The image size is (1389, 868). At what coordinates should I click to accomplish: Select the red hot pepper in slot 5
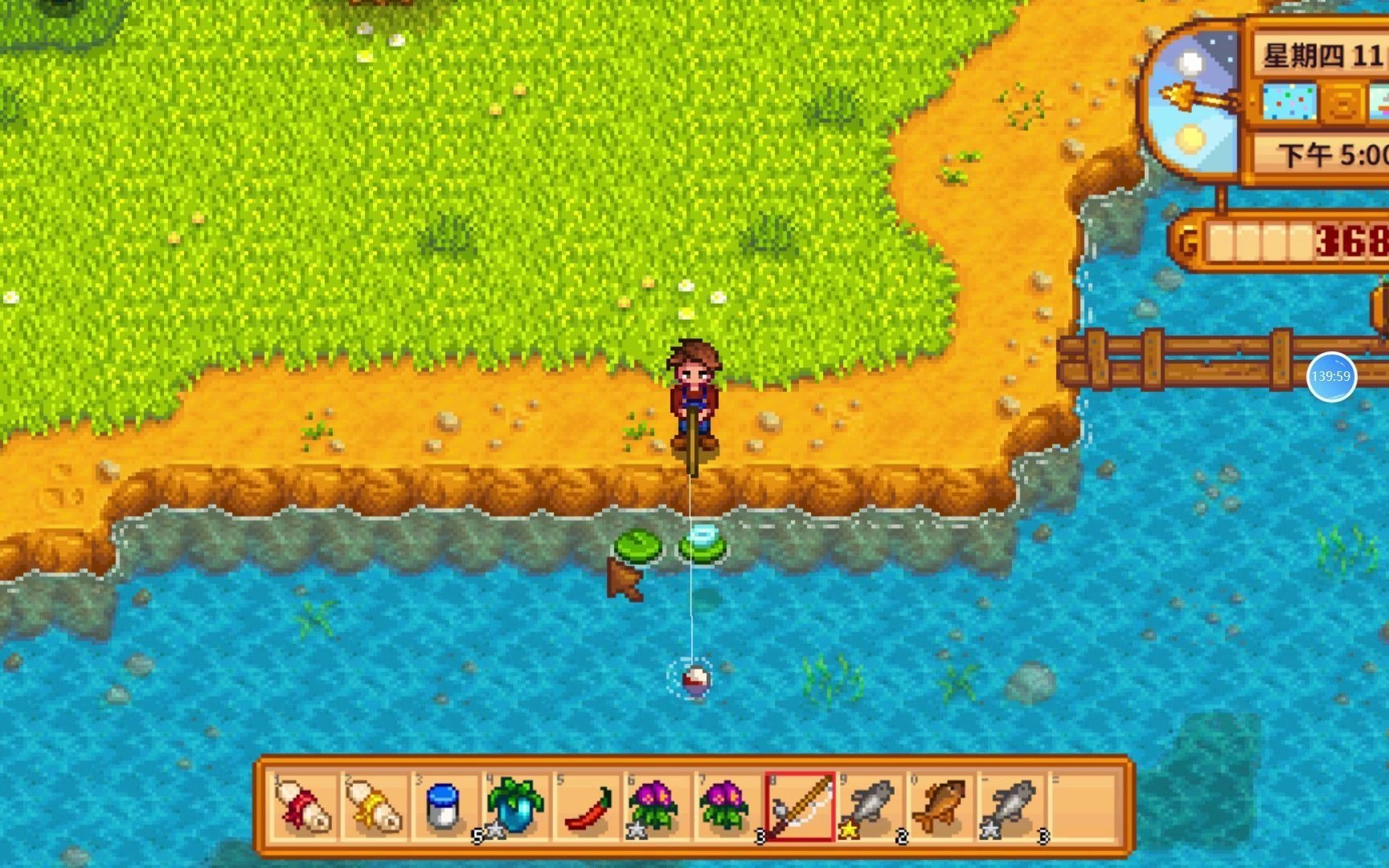[586, 806]
